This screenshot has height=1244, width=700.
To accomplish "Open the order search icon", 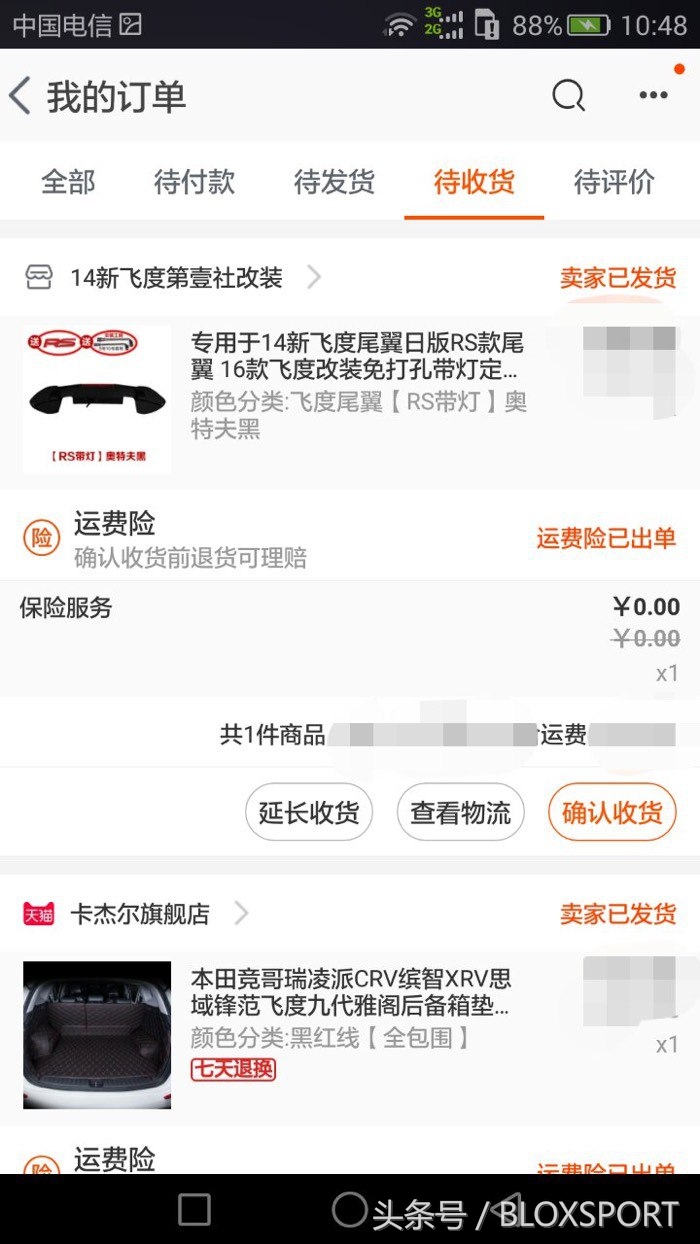I will 568,96.
